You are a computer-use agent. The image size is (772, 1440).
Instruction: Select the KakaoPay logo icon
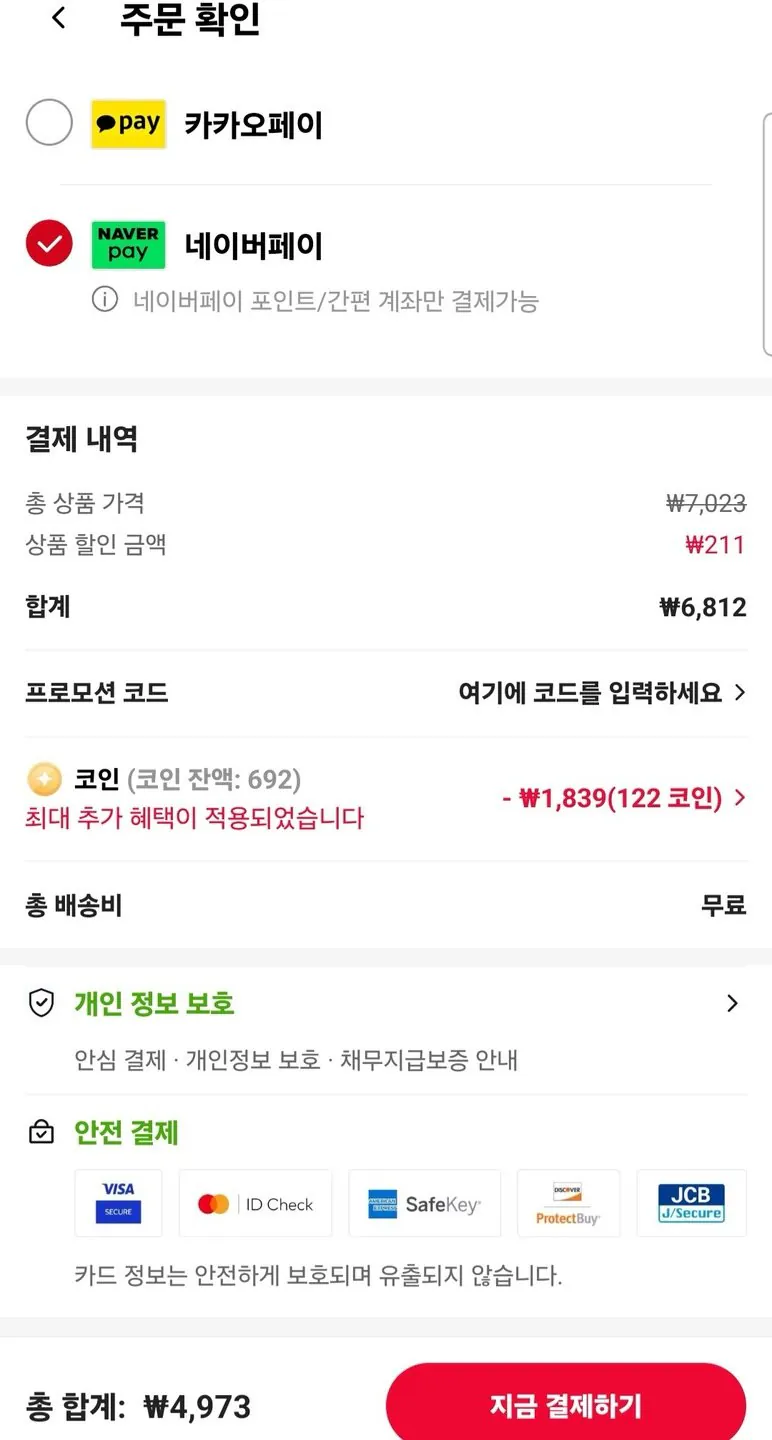128,123
